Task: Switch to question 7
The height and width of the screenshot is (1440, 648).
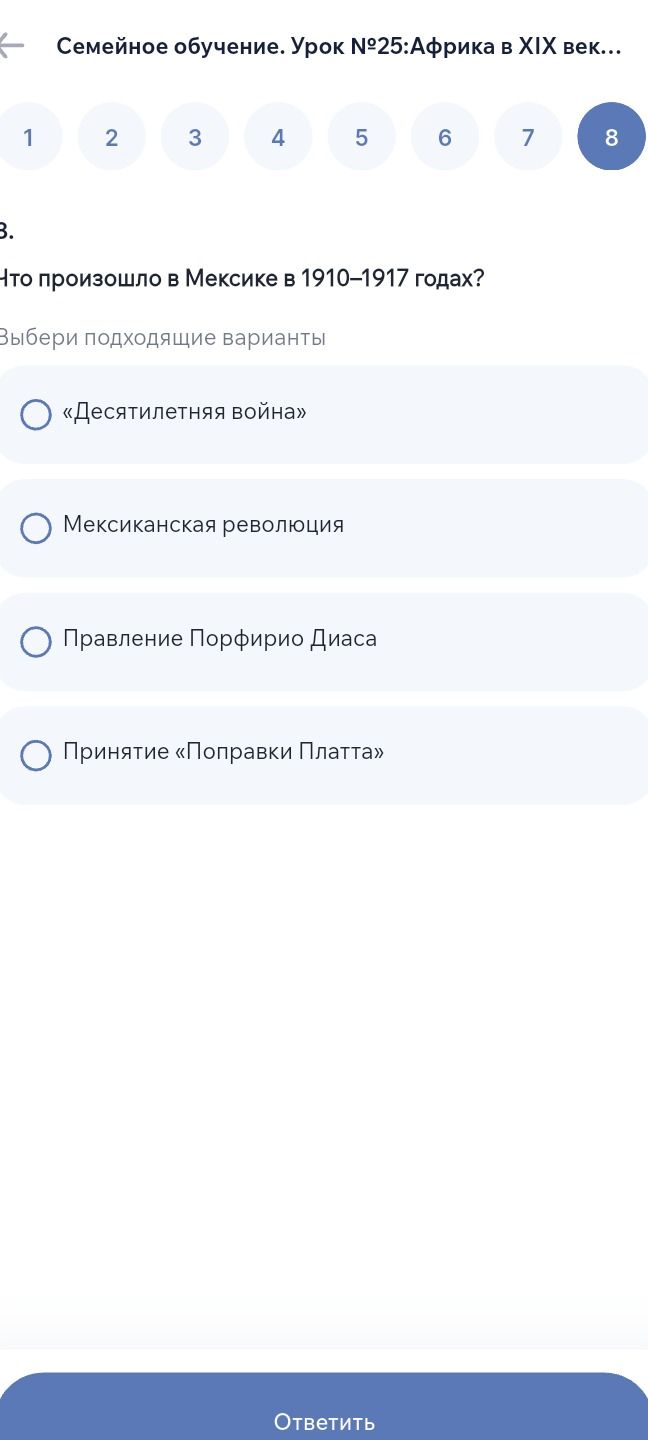Action: (x=528, y=137)
